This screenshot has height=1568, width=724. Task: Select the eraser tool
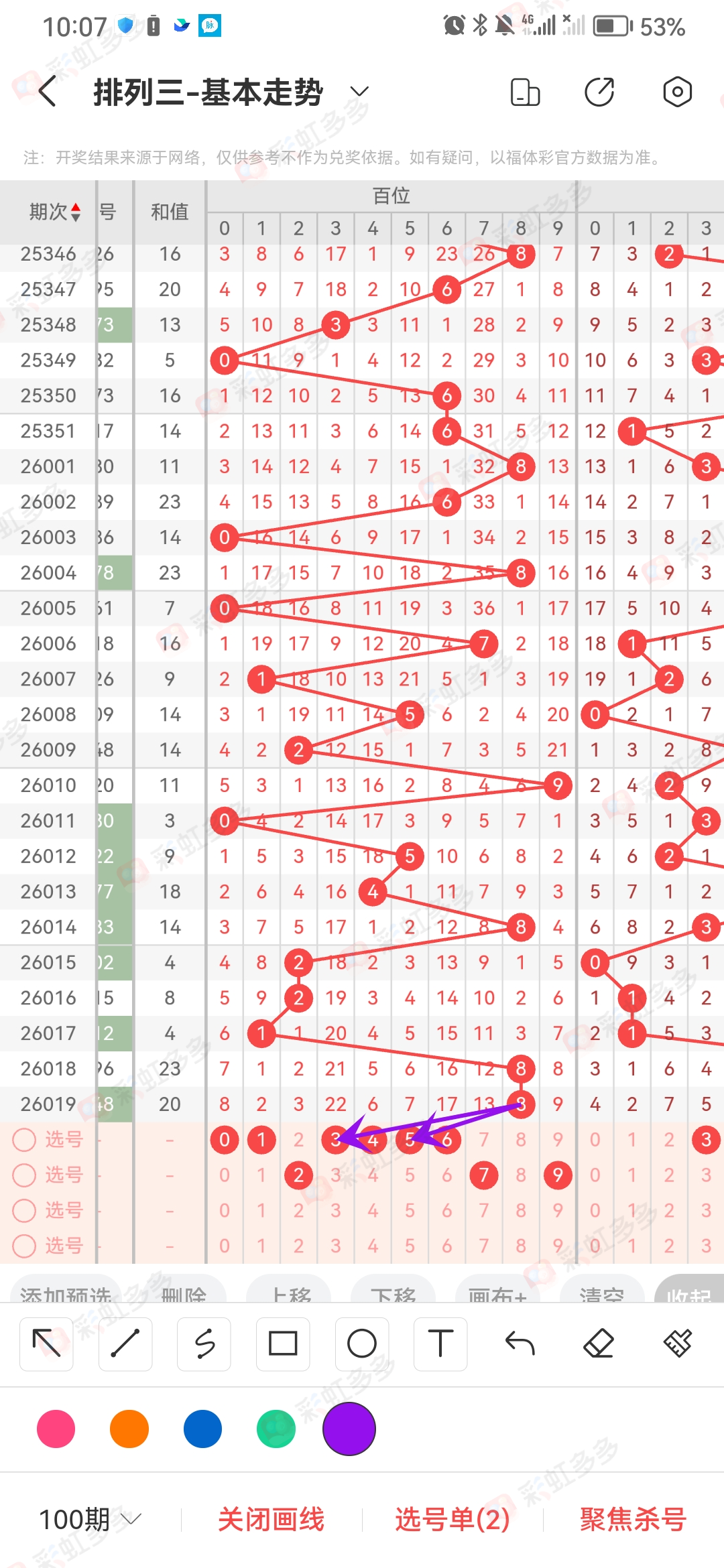point(599,1344)
